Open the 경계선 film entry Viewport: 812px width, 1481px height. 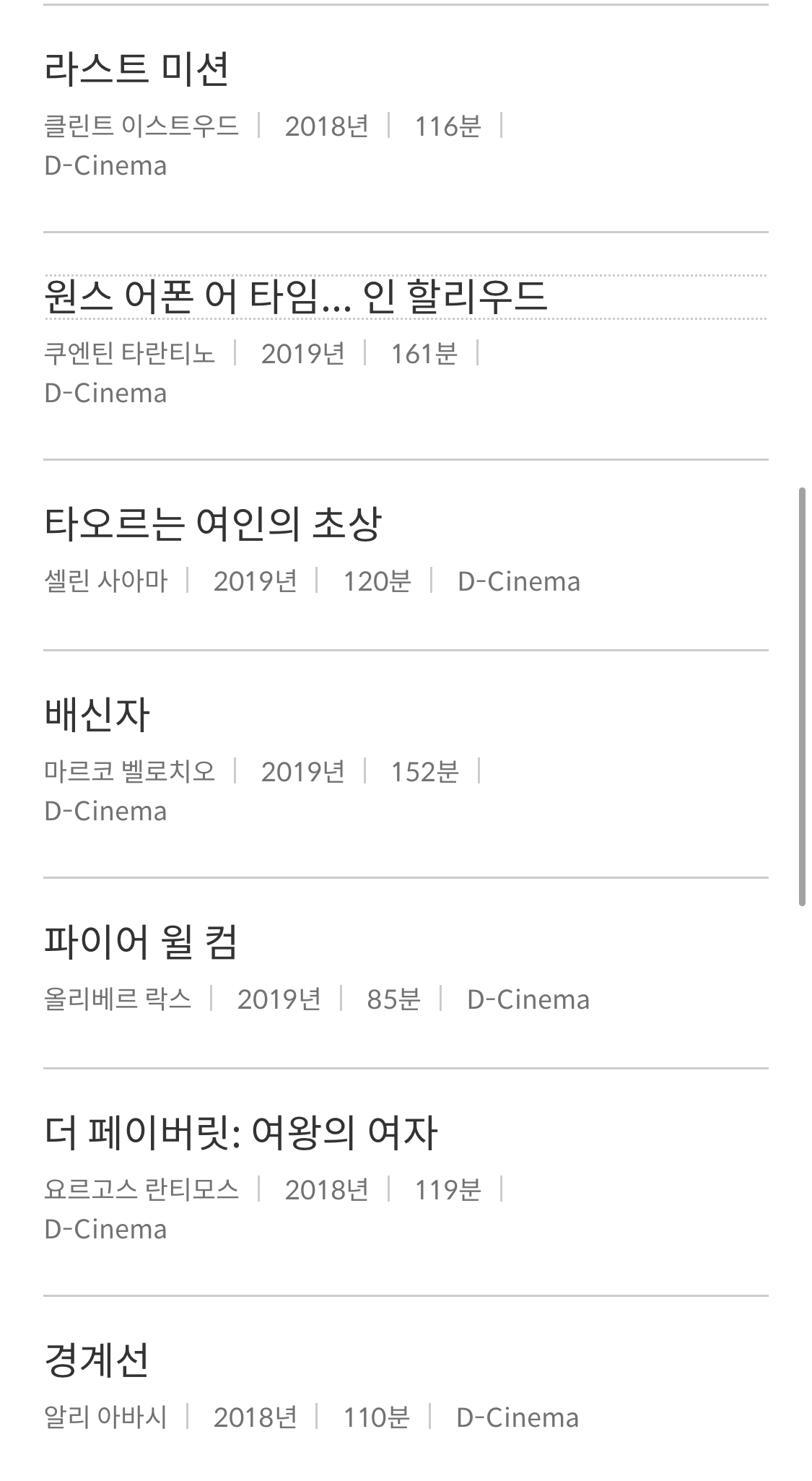pos(97,1360)
